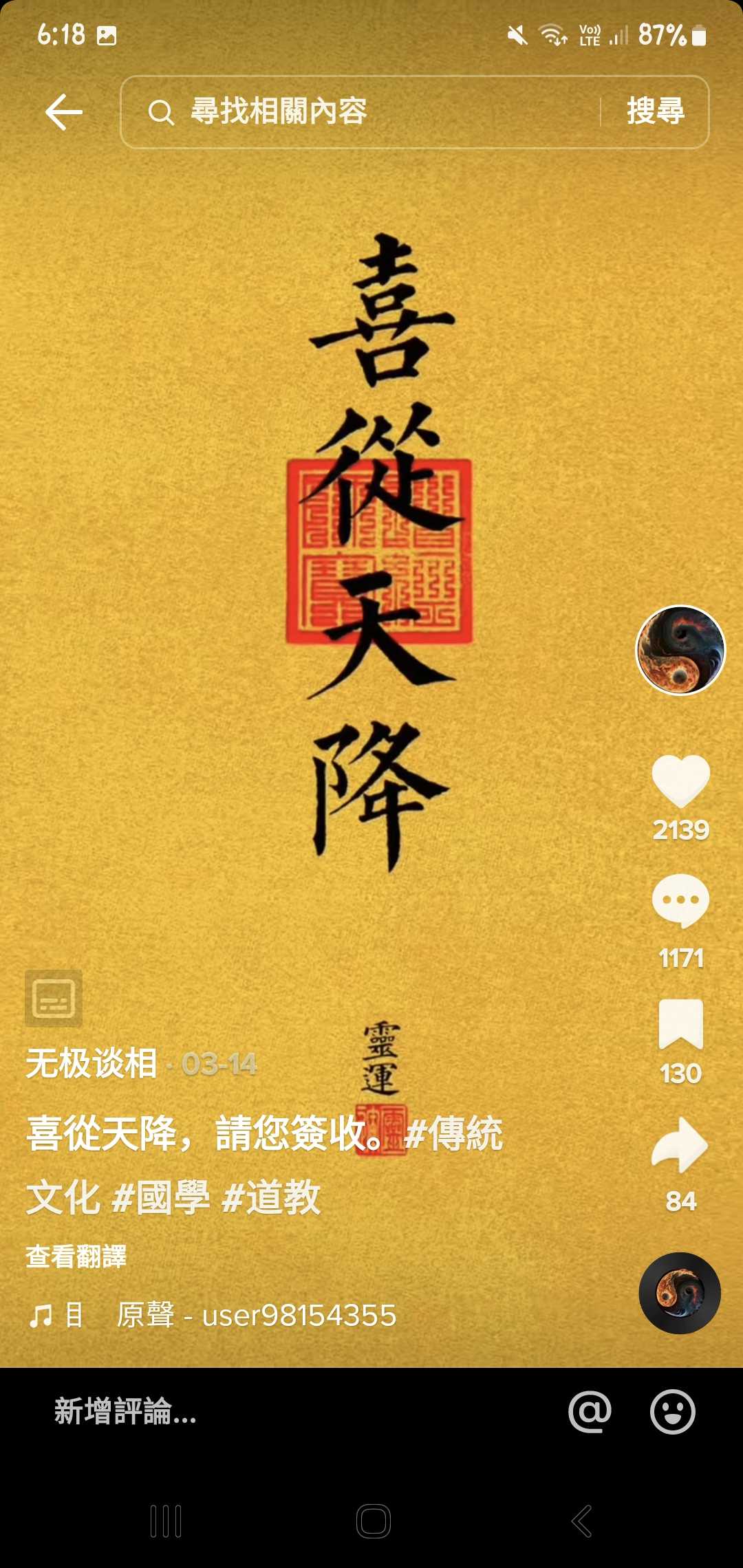
Task: Open the comments bubble icon
Action: coord(680,901)
